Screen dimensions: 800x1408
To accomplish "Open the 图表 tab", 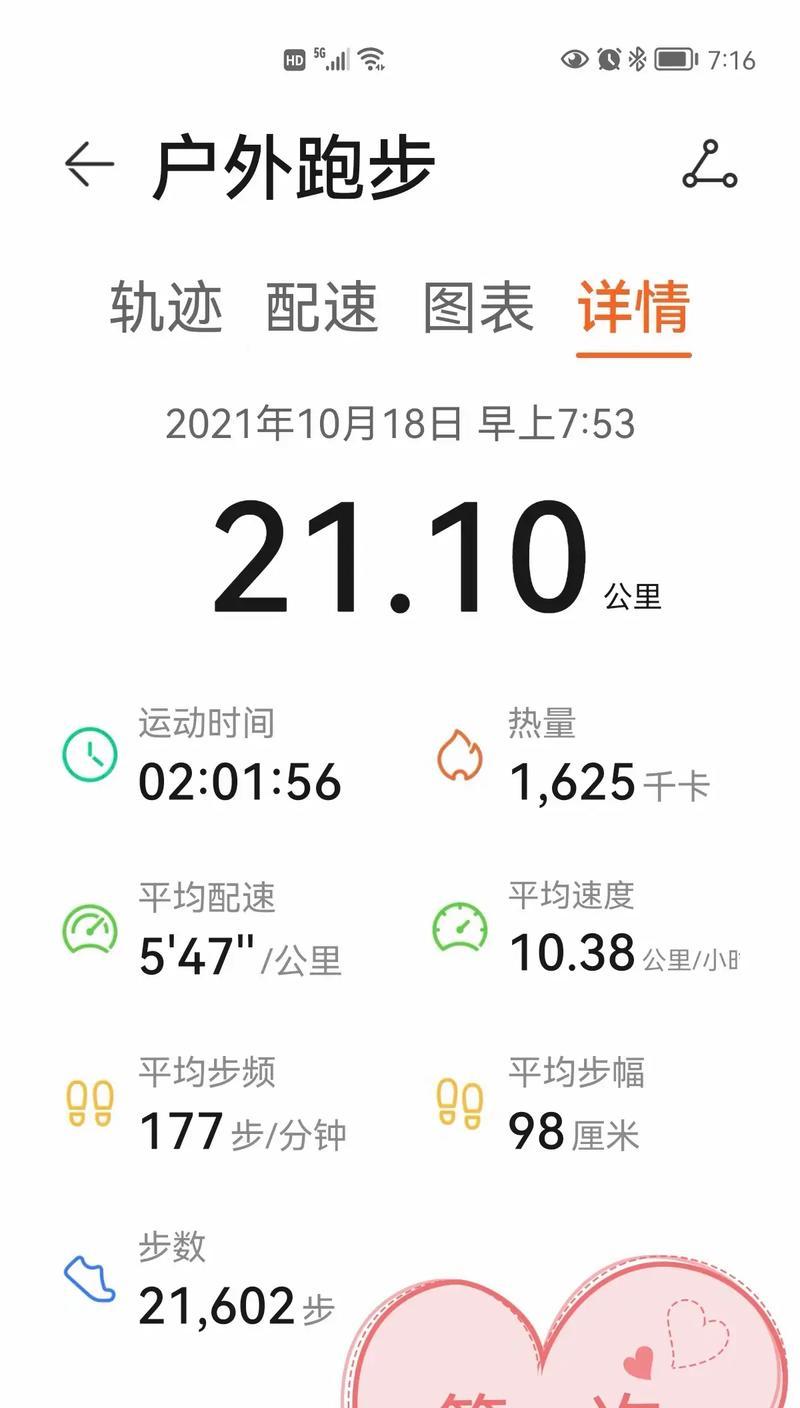I will coord(478,307).
